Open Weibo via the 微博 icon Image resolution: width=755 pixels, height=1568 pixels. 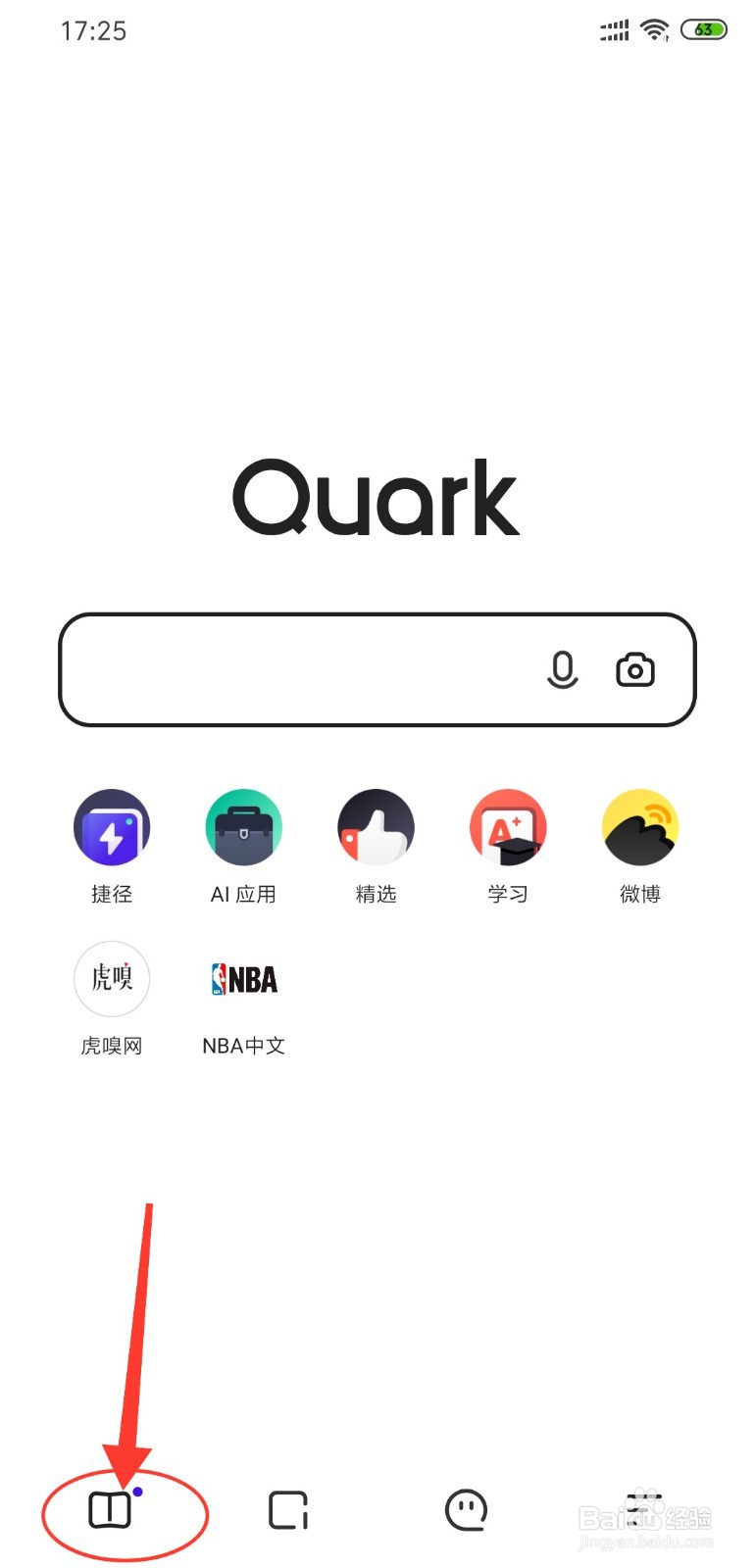pyautogui.click(x=640, y=827)
